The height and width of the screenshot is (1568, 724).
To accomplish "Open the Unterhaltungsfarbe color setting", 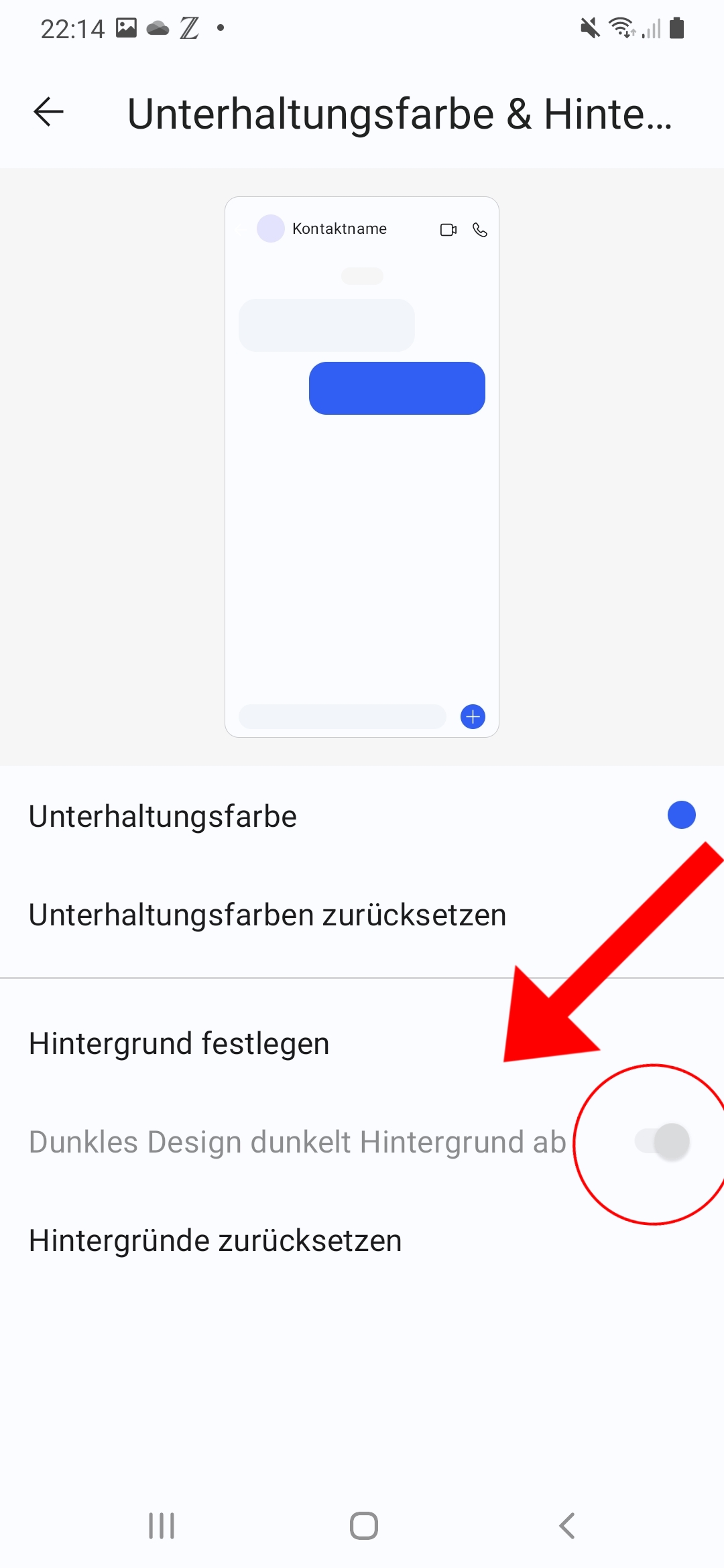I will click(x=362, y=816).
